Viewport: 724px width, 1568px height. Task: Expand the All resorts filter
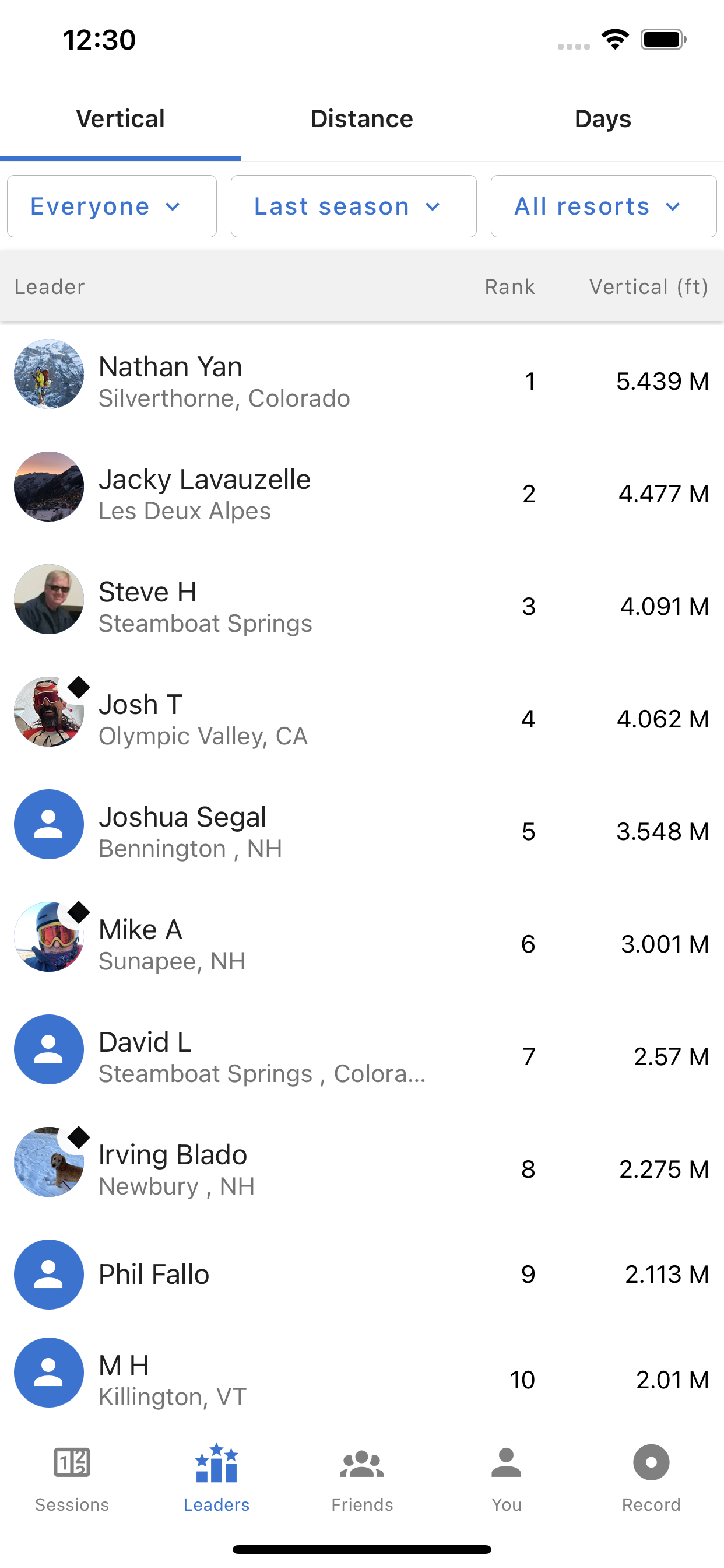603,206
